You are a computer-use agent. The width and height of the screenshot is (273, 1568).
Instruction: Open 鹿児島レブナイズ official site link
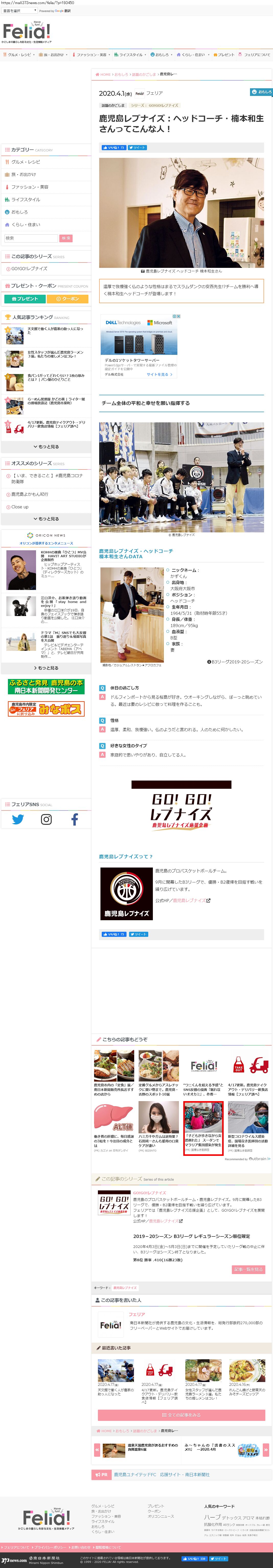coord(191,900)
